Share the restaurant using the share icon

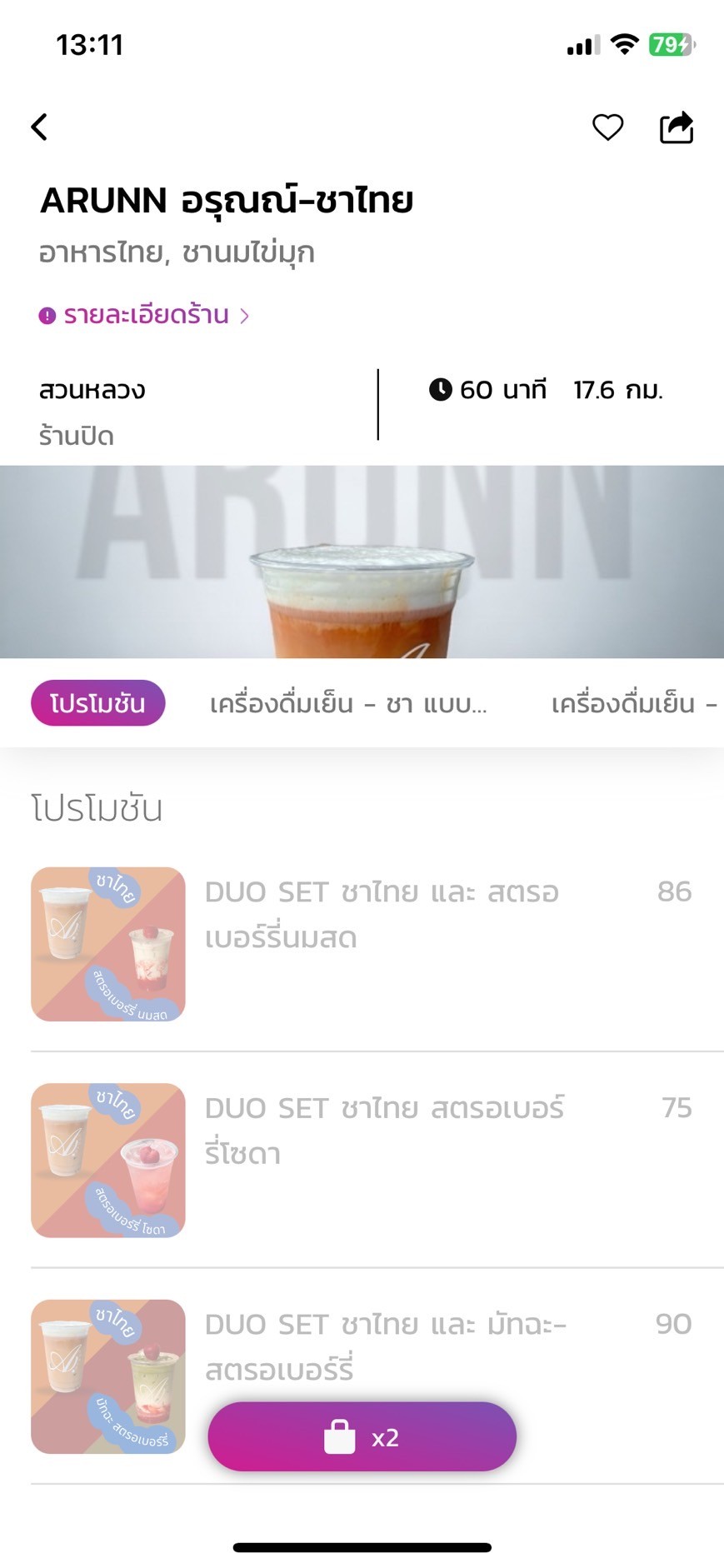pyautogui.click(x=677, y=126)
